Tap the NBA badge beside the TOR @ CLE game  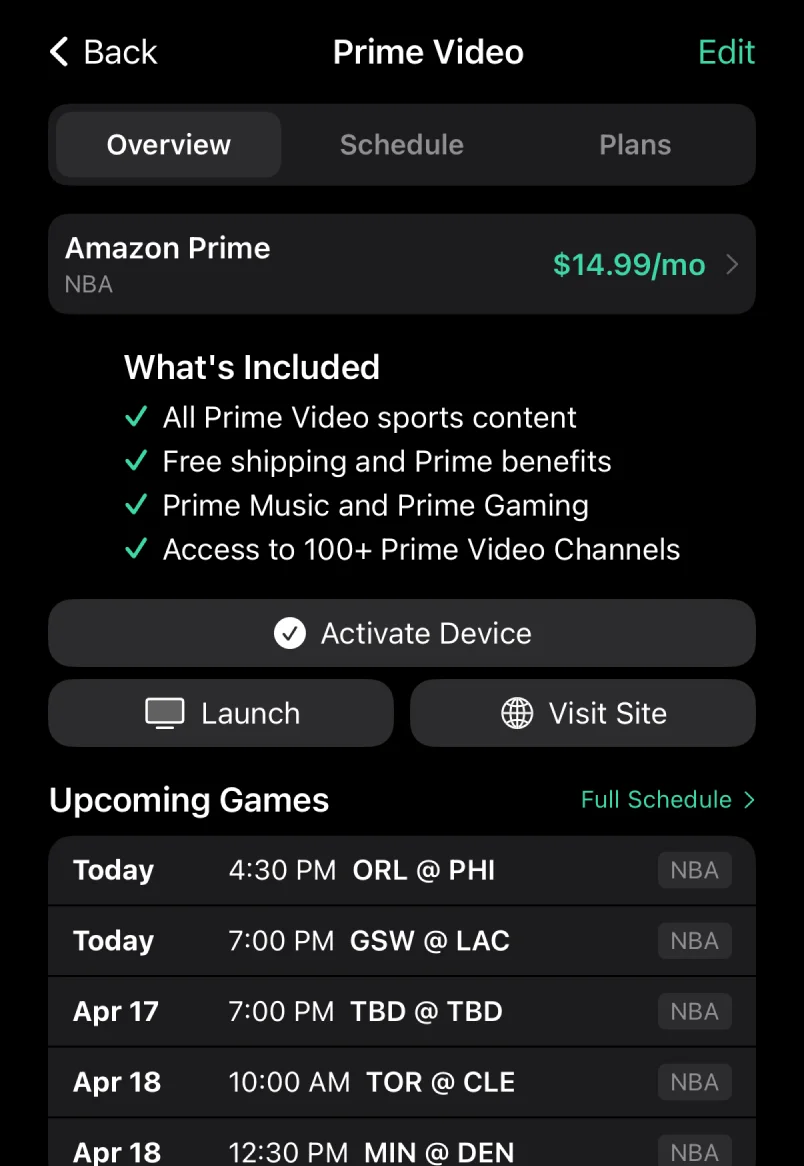(694, 1081)
